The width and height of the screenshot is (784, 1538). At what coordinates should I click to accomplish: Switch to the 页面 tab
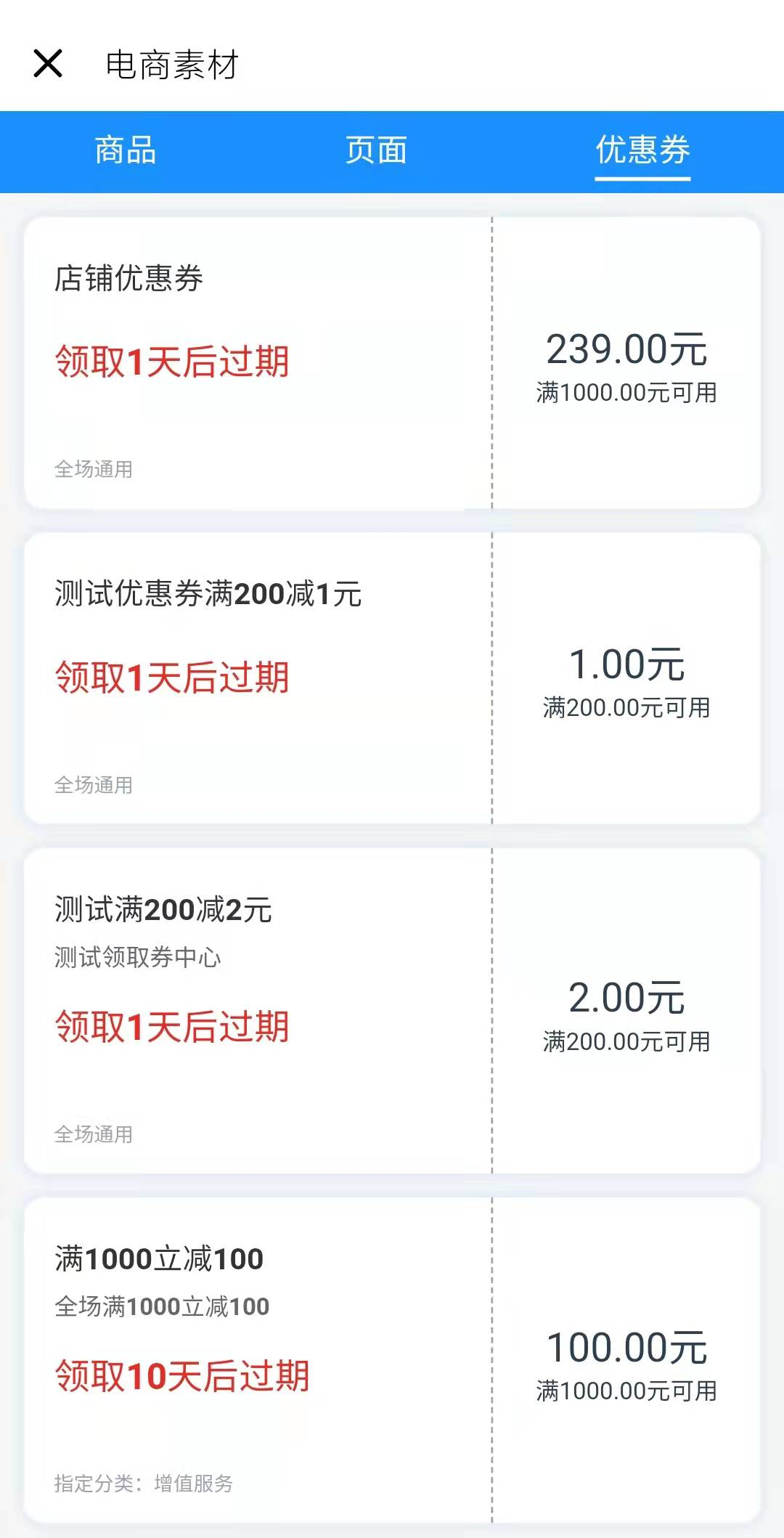[x=376, y=151]
